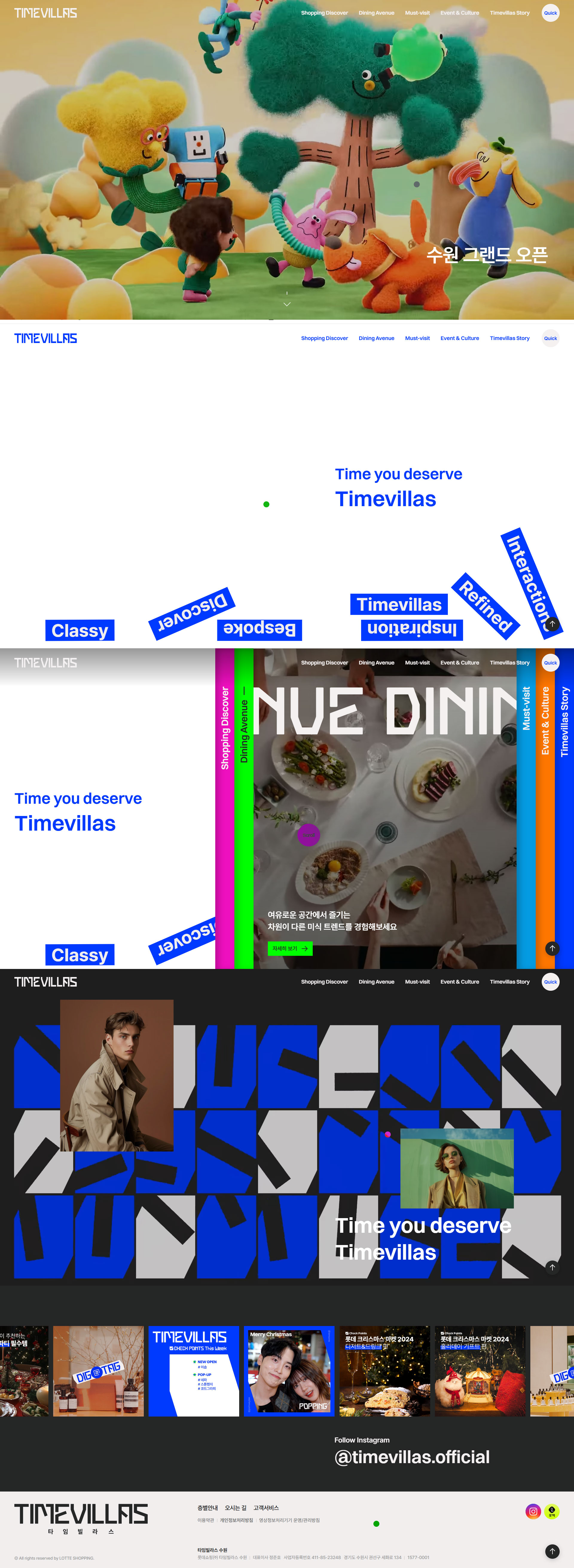574x1568 pixels.
Task: Tap the down chevron on the hero banner
Action: 287,304
